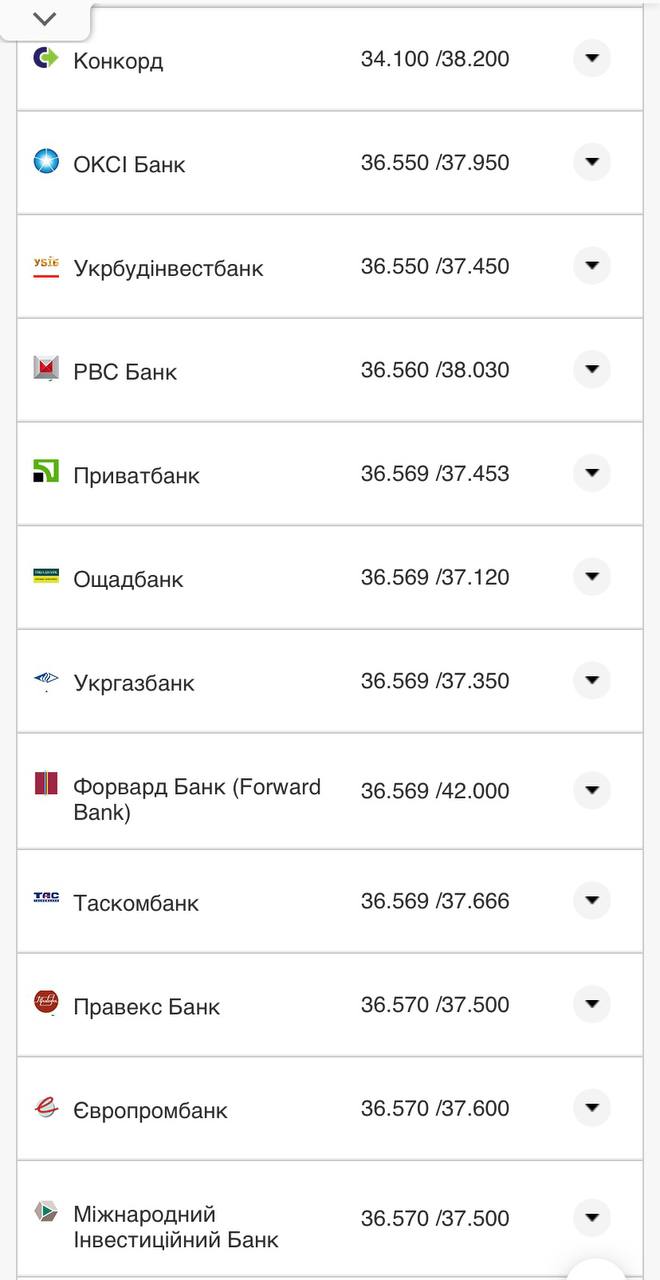Expand Правекс Банк details
The width and height of the screenshot is (660, 1280).
click(x=592, y=1004)
